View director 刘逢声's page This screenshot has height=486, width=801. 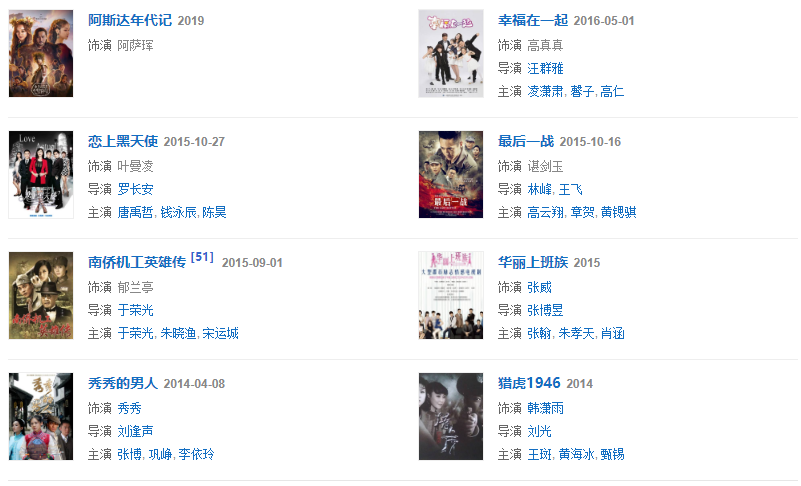135,431
